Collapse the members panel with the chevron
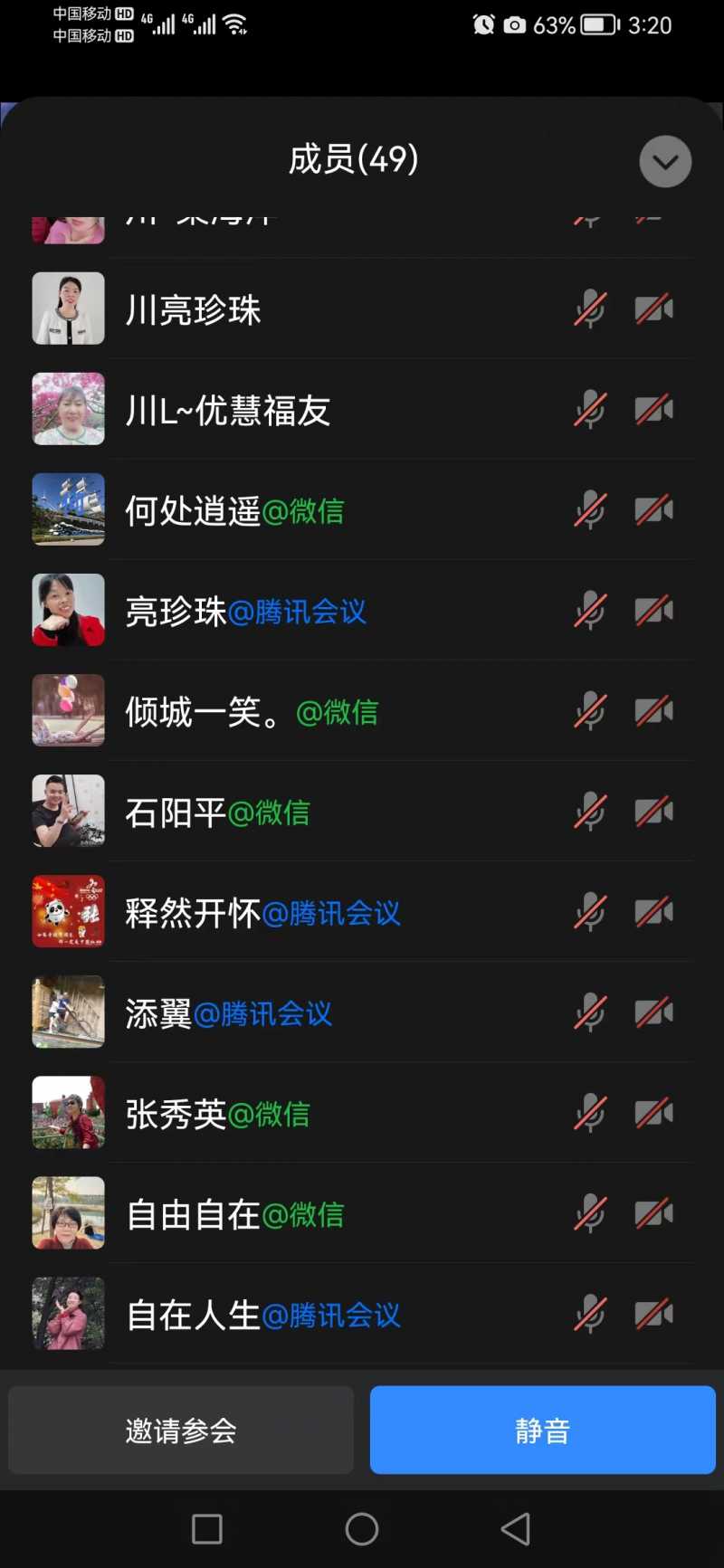 click(x=665, y=162)
